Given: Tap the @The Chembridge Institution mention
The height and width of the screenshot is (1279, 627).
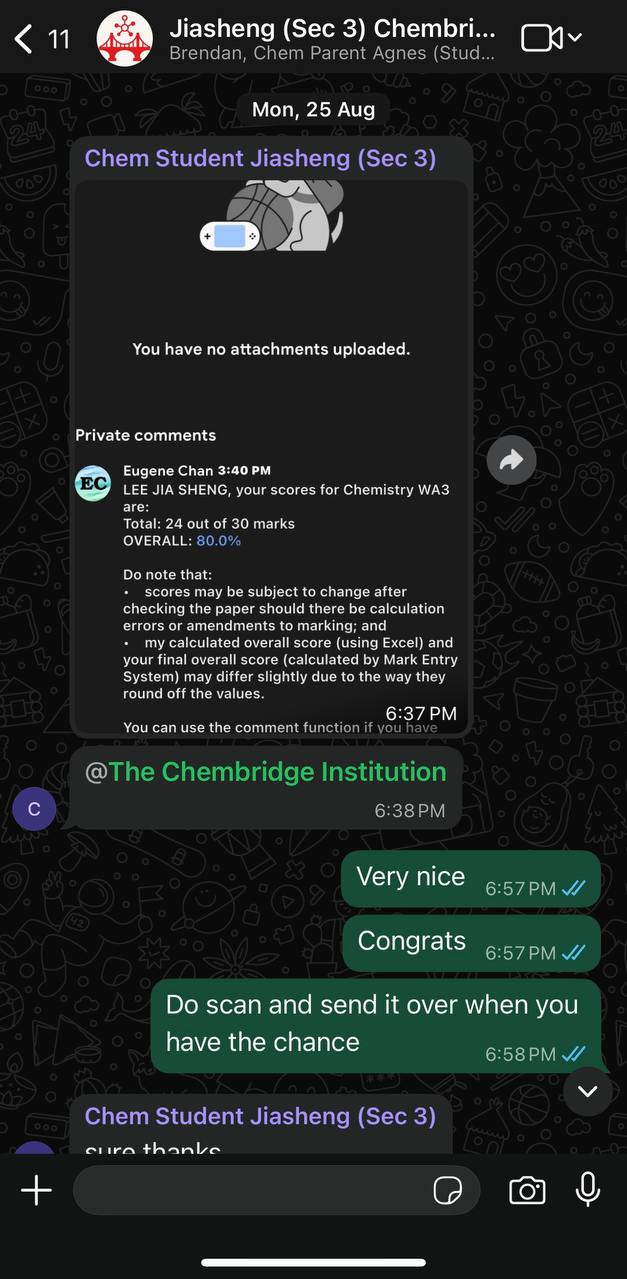Looking at the screenshot, I should point(277,772).
